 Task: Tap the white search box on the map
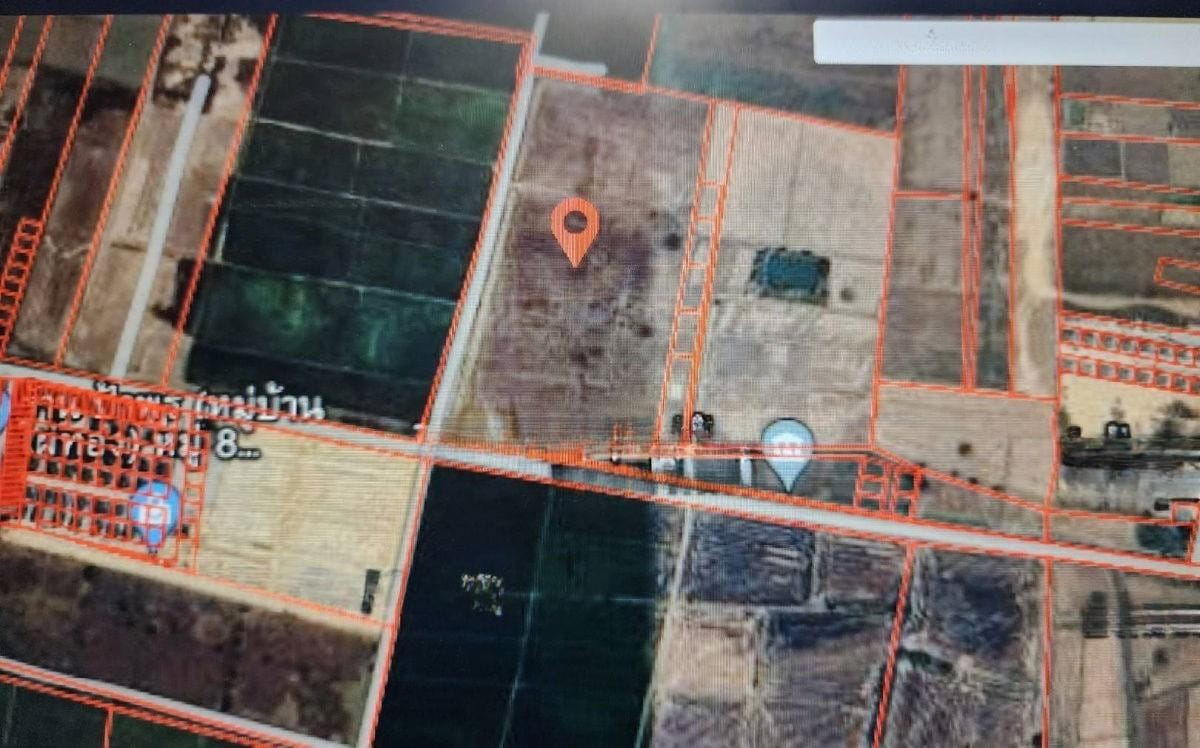1005,42
